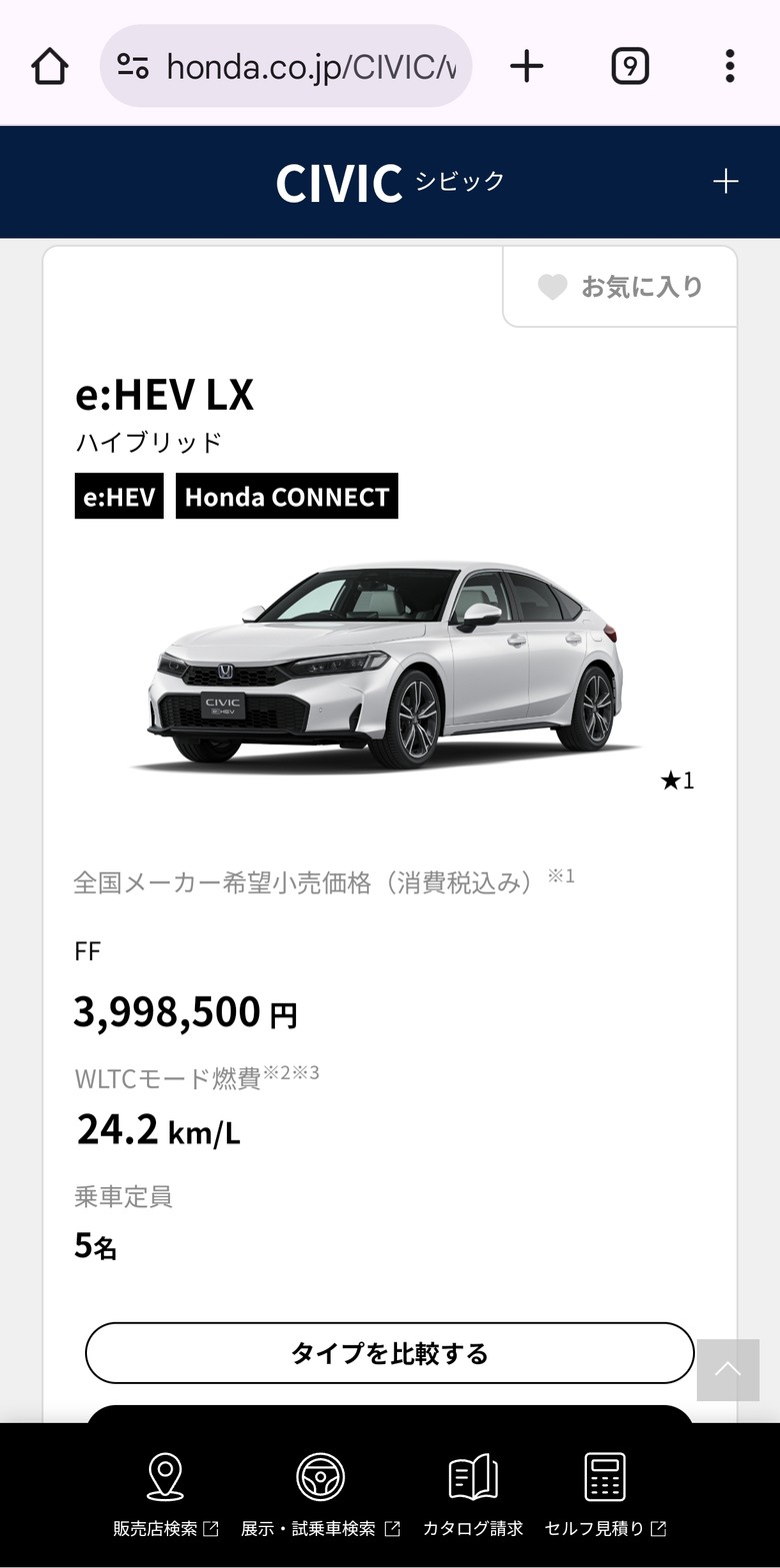
Task: Go to the browser home page
Action: [x=49, y=67]
